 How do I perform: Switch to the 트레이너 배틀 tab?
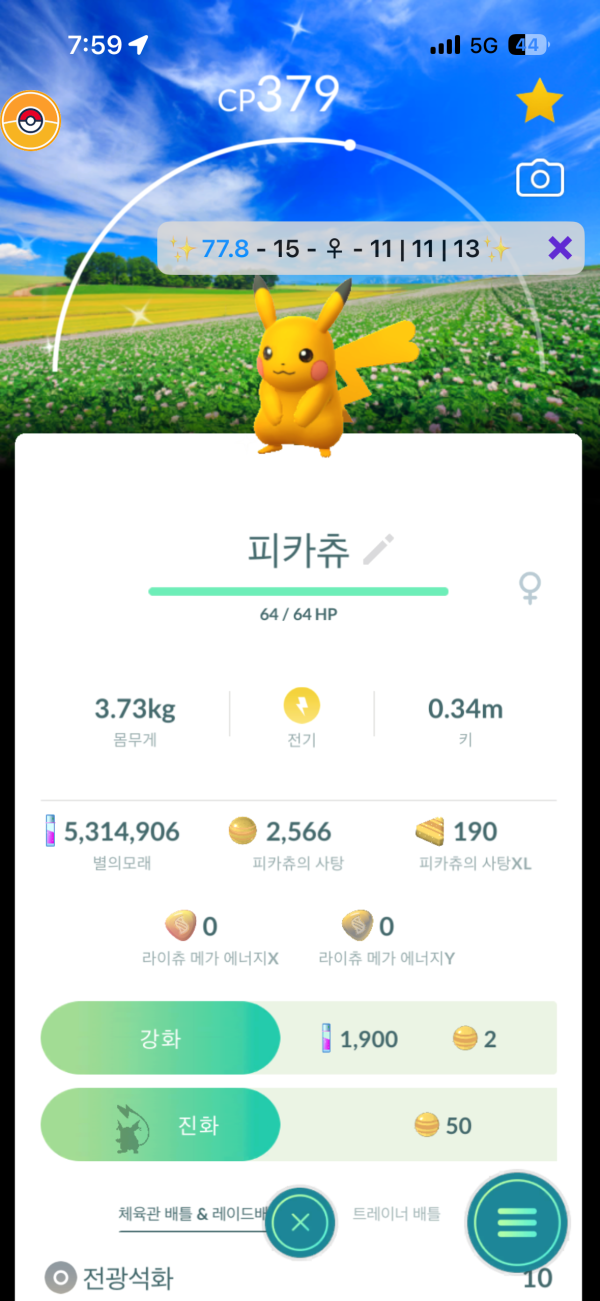396,1214
